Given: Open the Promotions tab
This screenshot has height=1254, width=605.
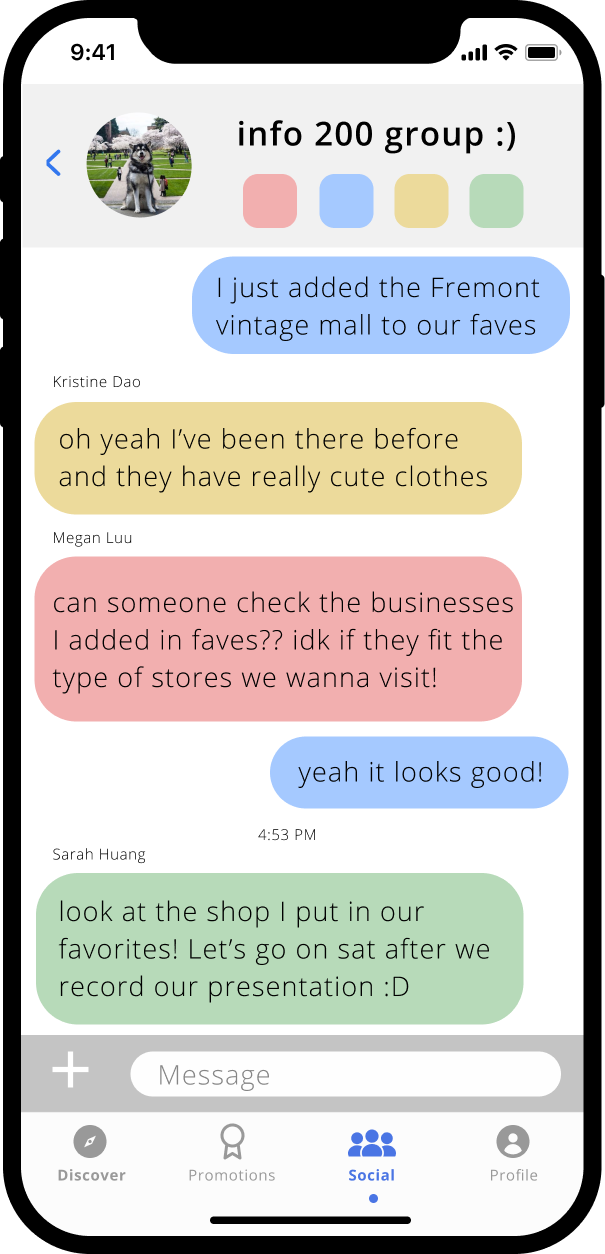Looking at the screenshot, I should [232, 1153].
